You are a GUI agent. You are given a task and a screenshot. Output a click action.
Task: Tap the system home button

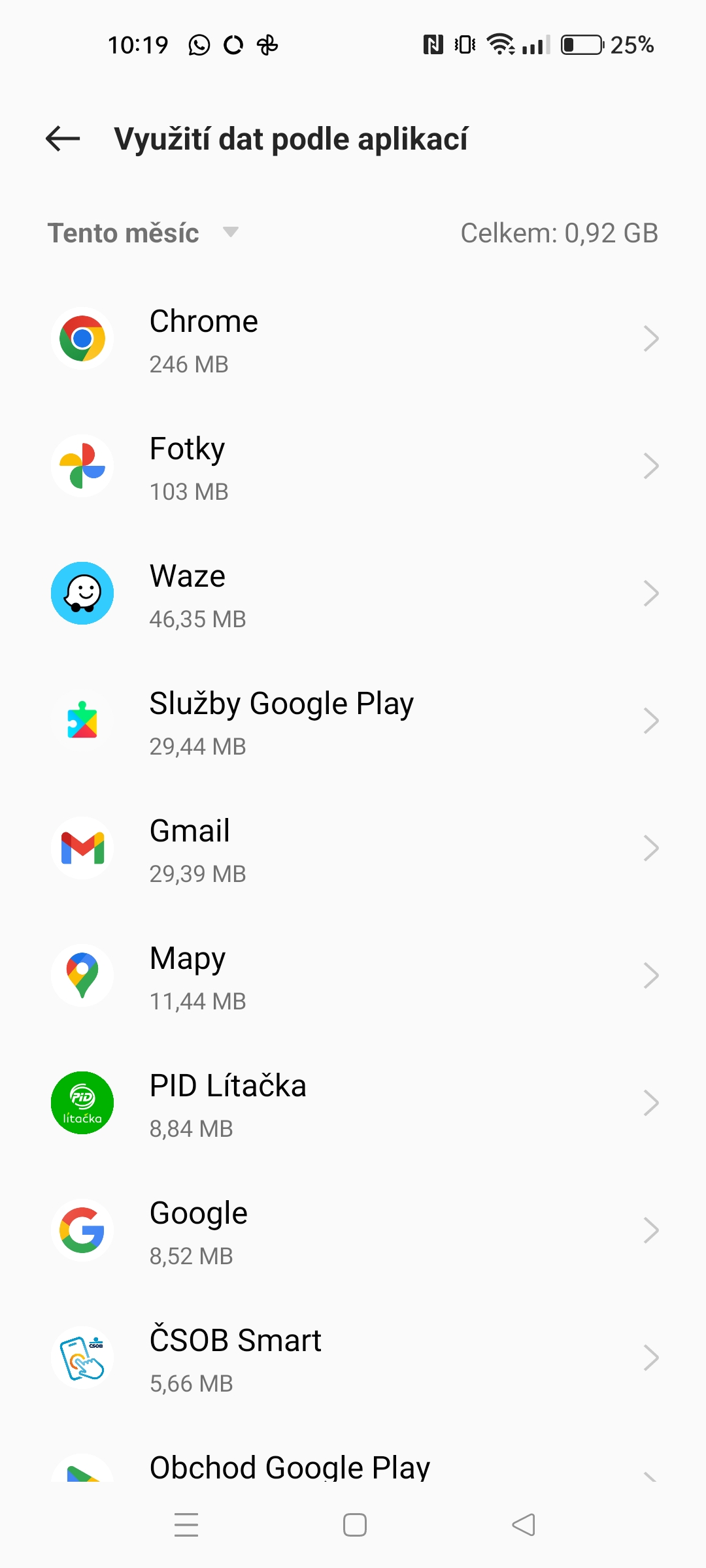click(354, 1526)
